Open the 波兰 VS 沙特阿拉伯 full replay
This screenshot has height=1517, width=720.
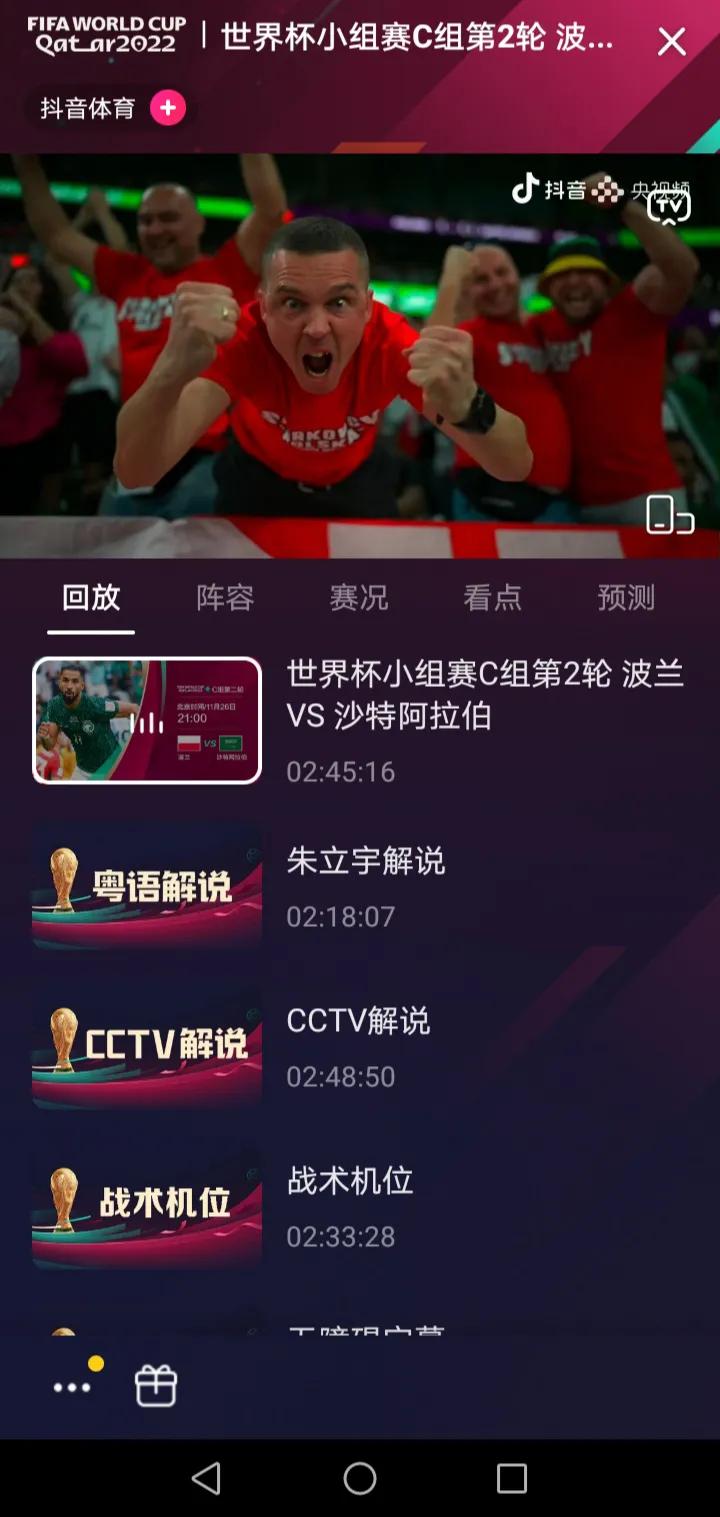tap(146, 722)
